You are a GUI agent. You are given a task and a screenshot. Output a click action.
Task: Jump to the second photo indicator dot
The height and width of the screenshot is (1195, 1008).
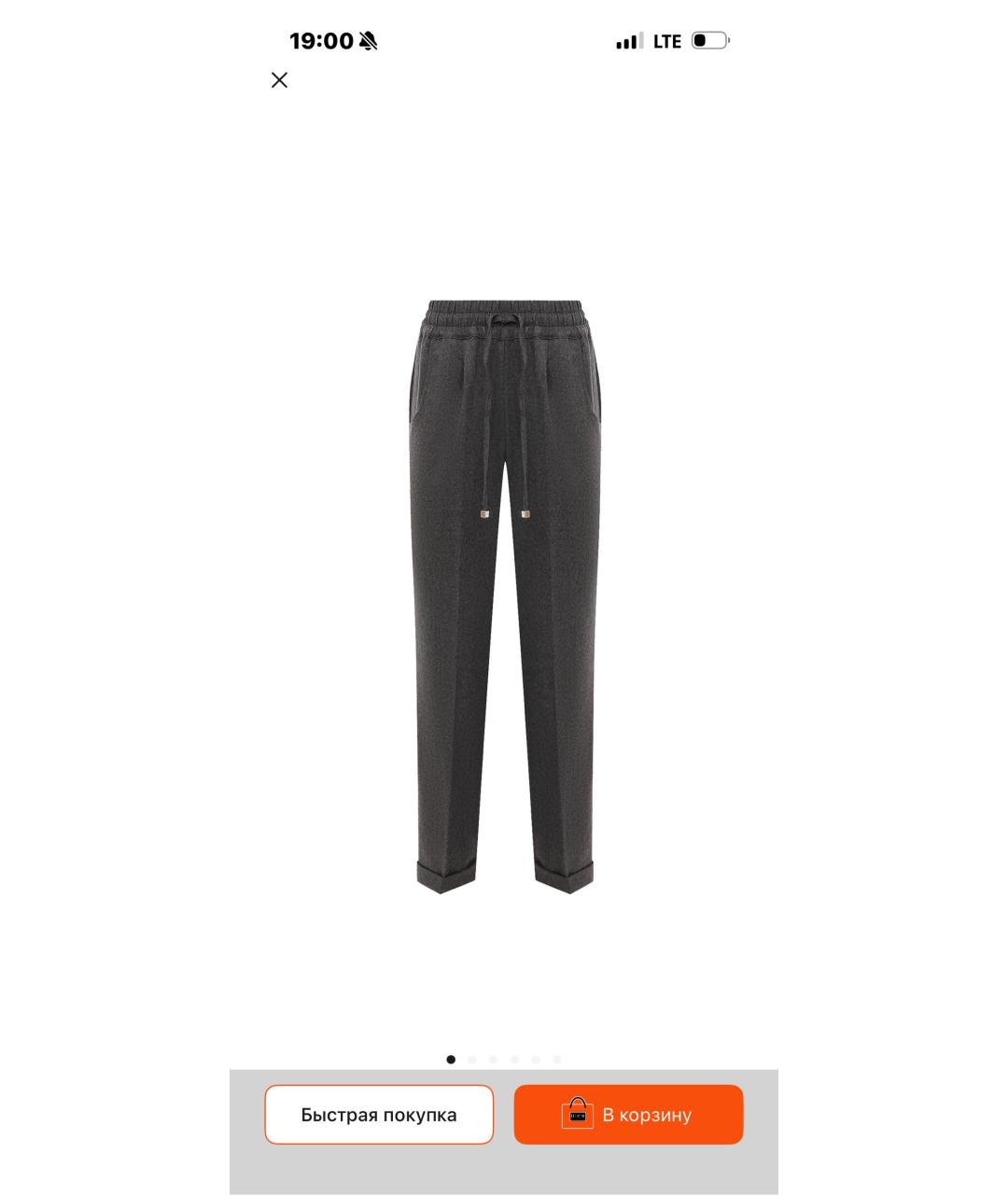point(472,1060)
